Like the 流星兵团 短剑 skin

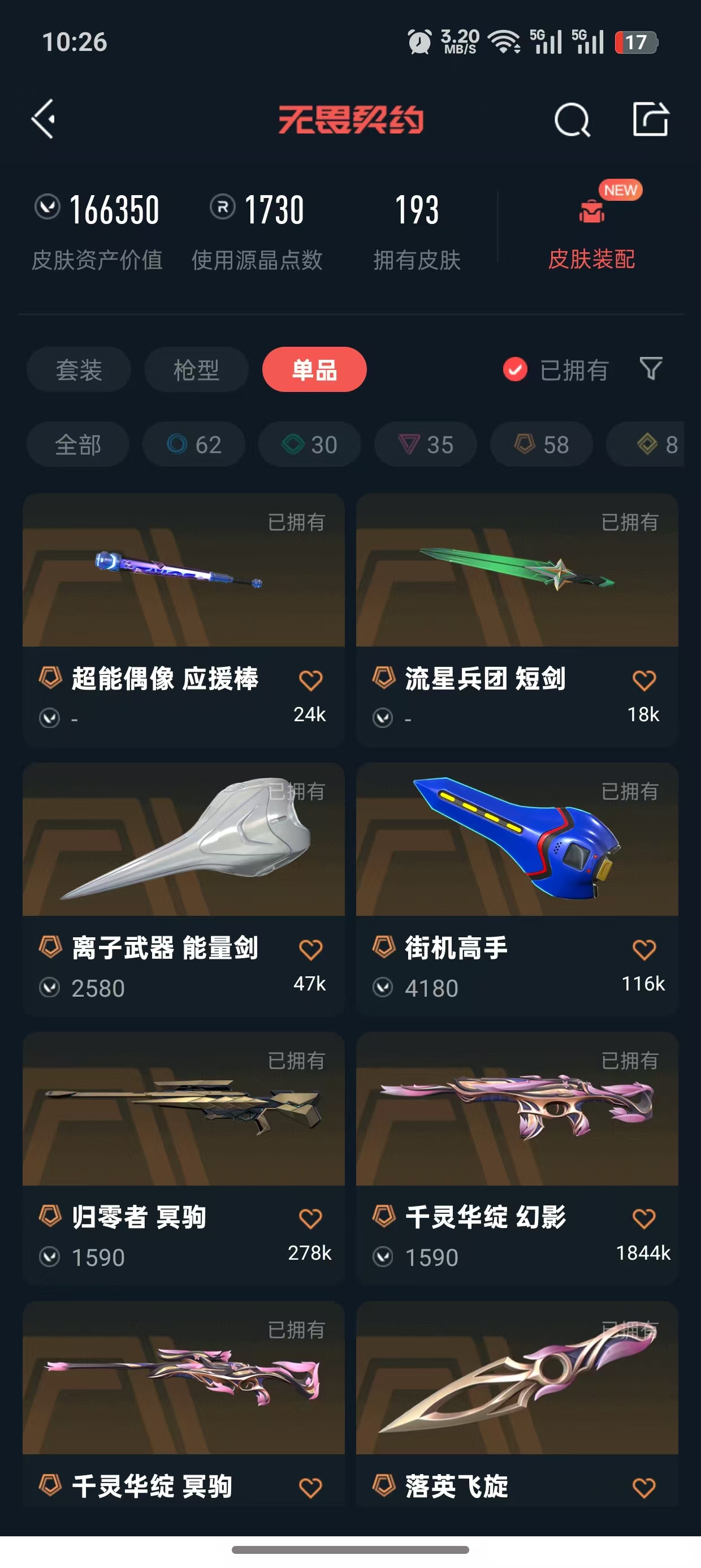pyautogui.click(x=644, y=680)
